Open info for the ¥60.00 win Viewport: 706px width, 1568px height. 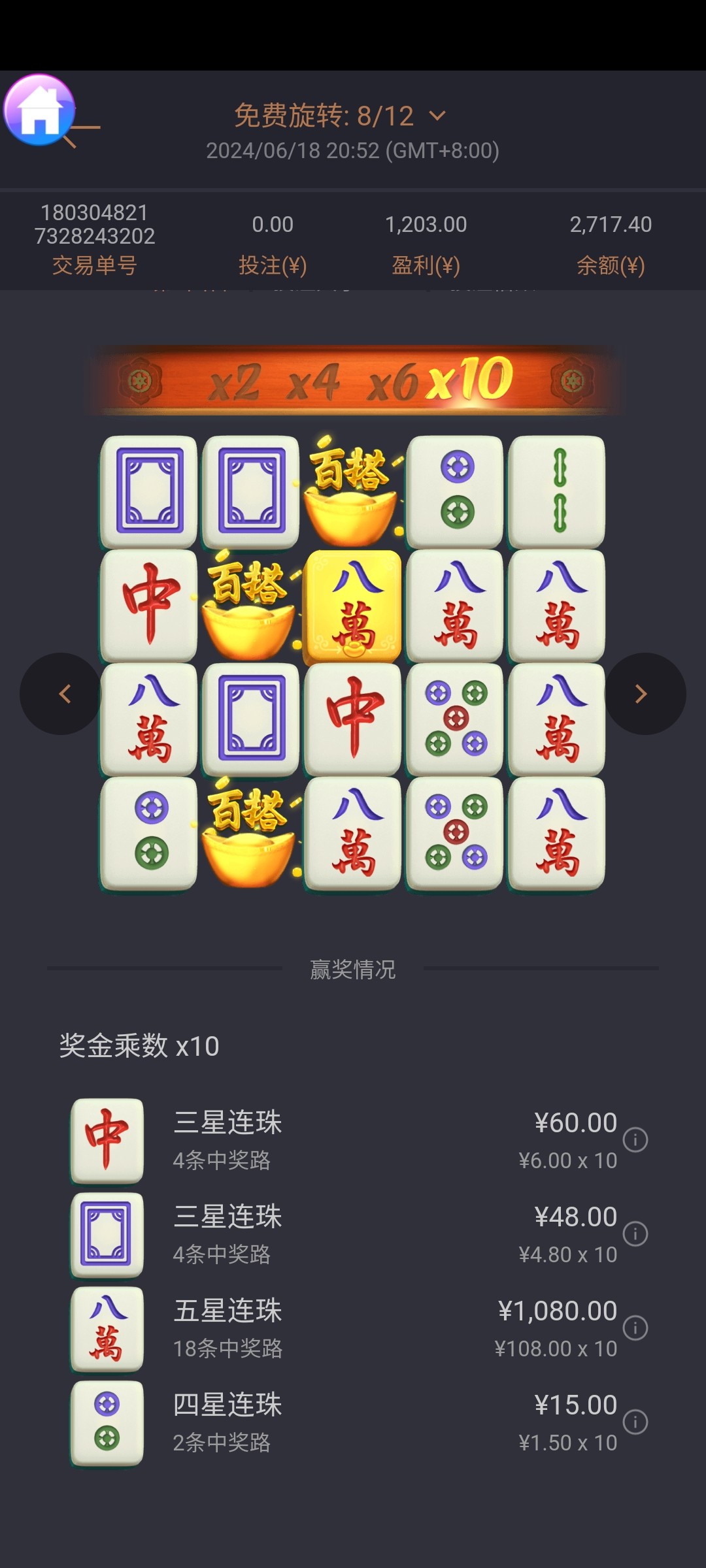pyautogui.click(x=635, y=1140)
